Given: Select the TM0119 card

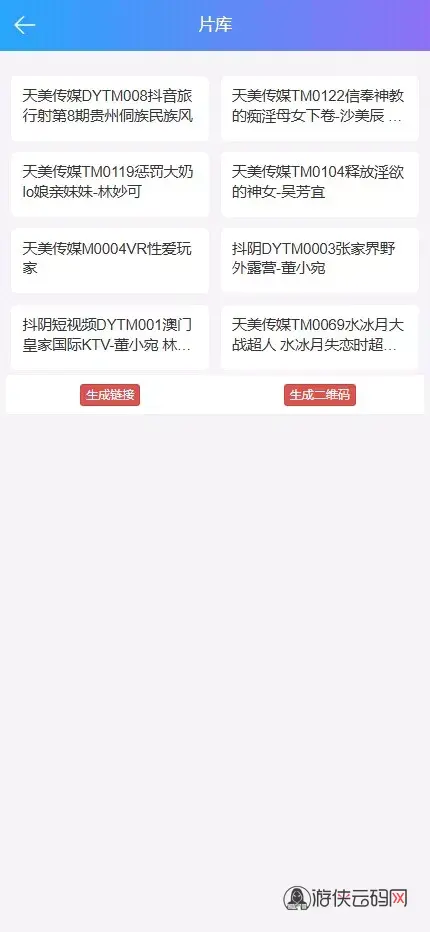Looking at the screenshot, I should [x=110, y=184].
